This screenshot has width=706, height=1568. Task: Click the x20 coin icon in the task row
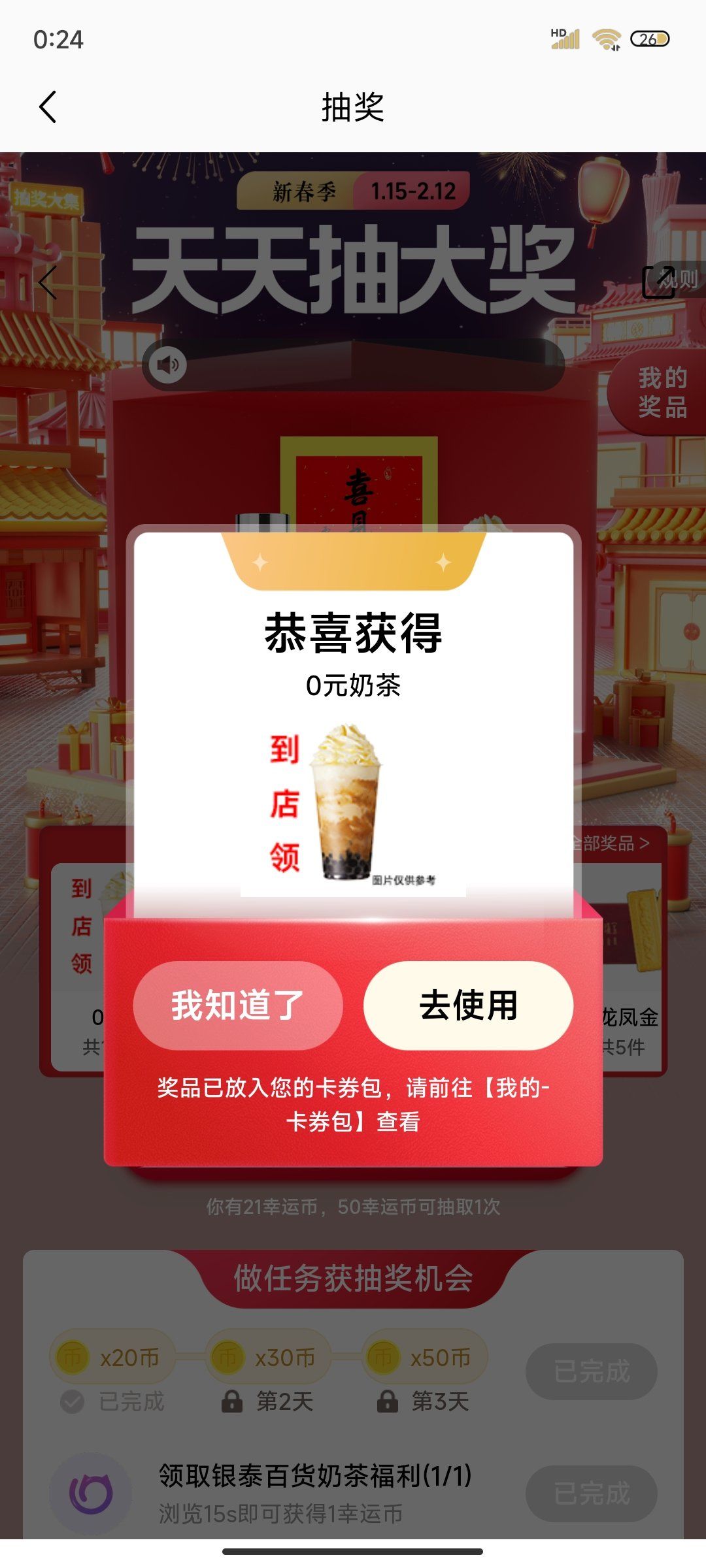tap(74, 1356)
